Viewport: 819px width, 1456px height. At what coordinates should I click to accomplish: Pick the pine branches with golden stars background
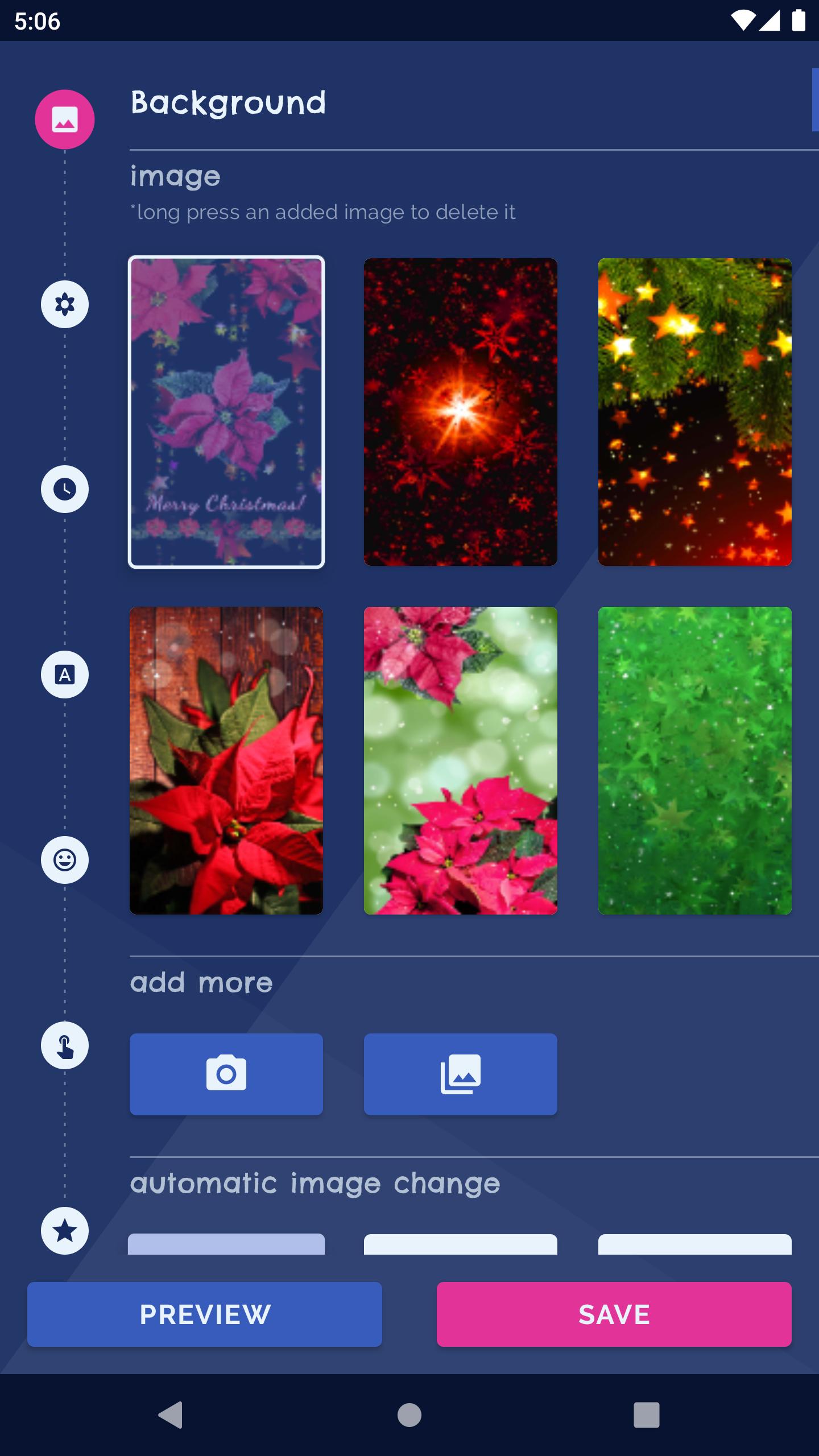tap(694, 412)
